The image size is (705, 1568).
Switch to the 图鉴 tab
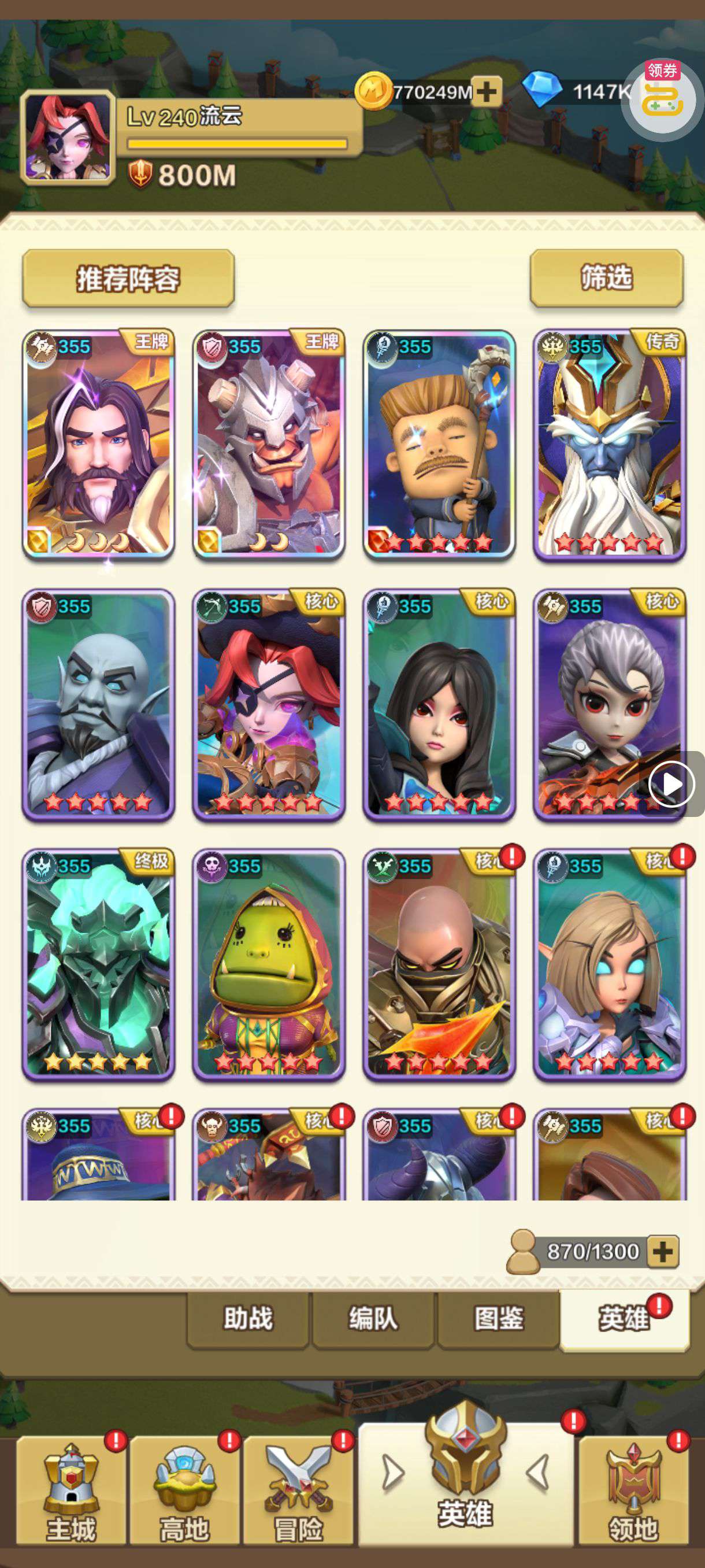tap(498, 1318)
